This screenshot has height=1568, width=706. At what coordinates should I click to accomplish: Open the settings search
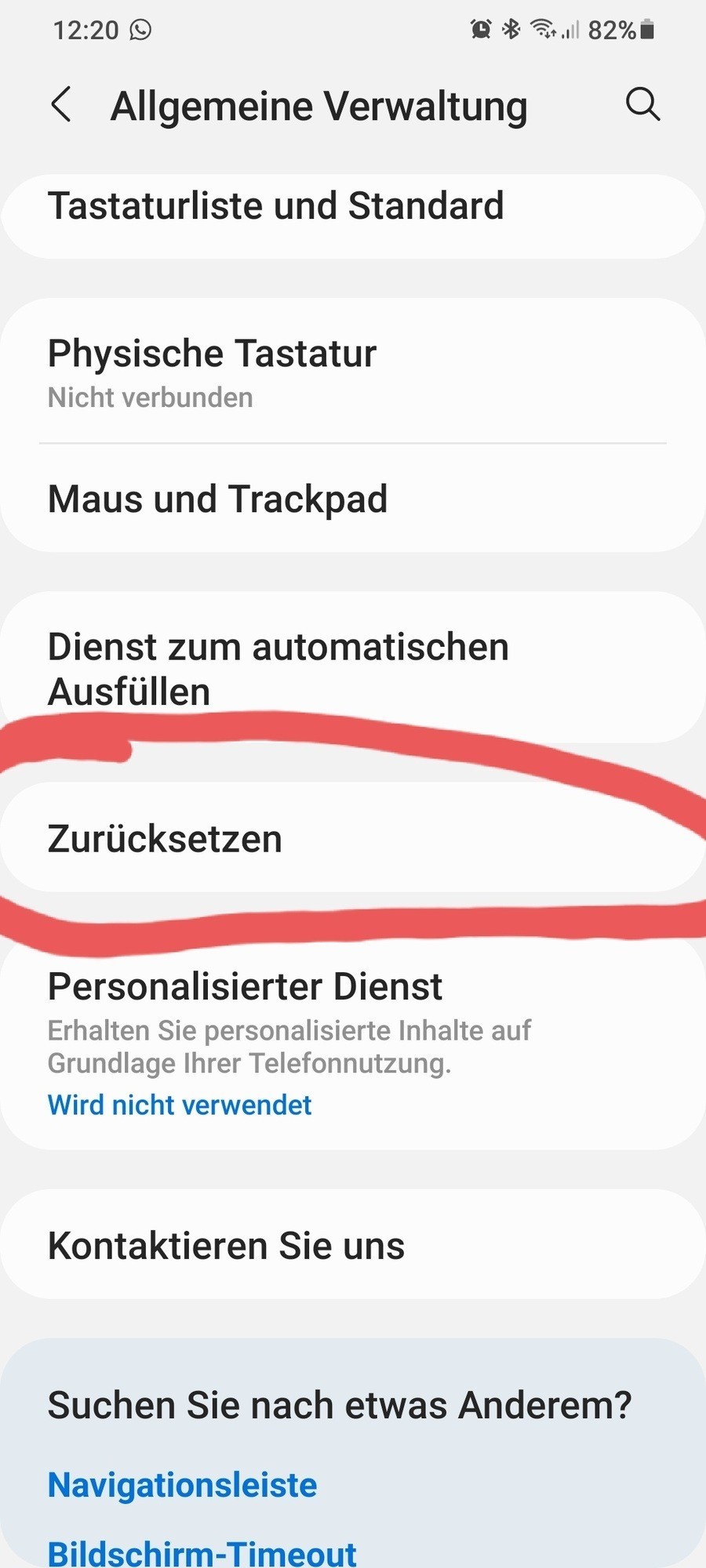(x=642, y=104)
